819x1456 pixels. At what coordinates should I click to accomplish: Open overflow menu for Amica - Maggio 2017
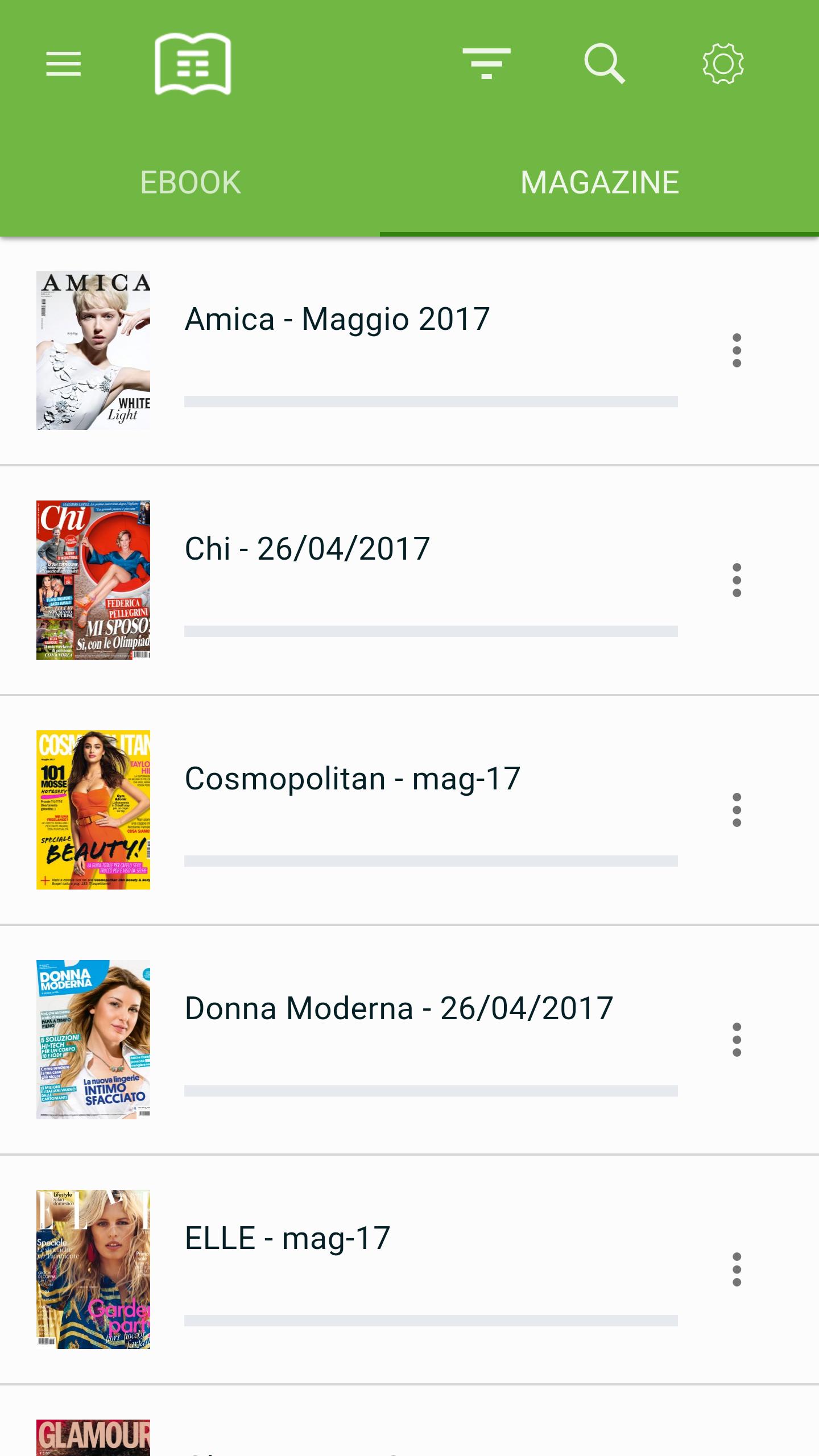coord(737,350)
